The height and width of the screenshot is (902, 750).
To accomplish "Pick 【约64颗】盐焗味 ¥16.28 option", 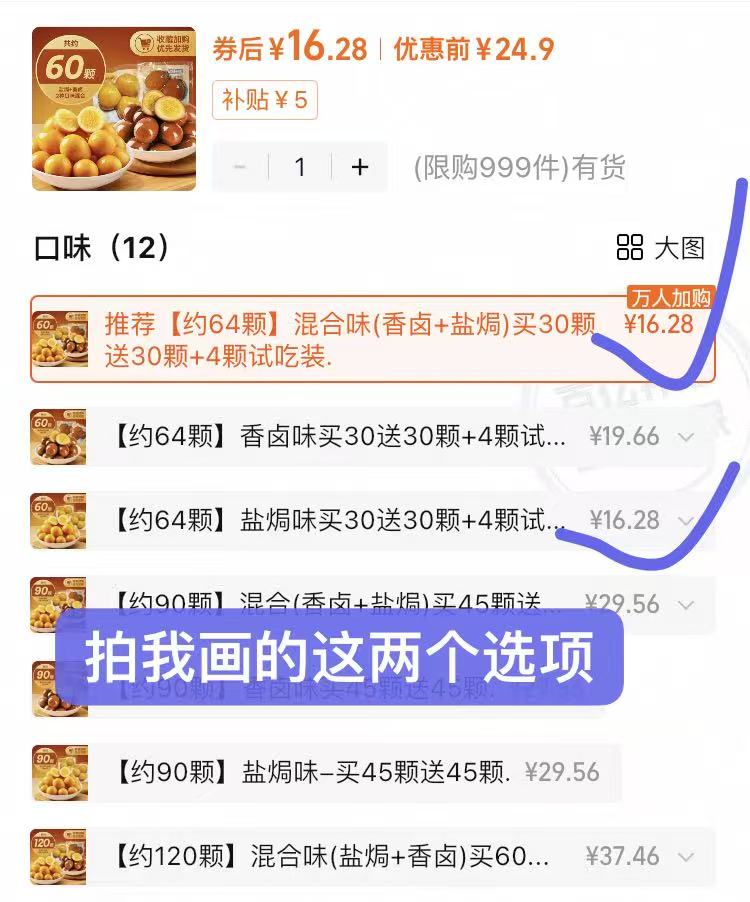I will tap(360, 521).
